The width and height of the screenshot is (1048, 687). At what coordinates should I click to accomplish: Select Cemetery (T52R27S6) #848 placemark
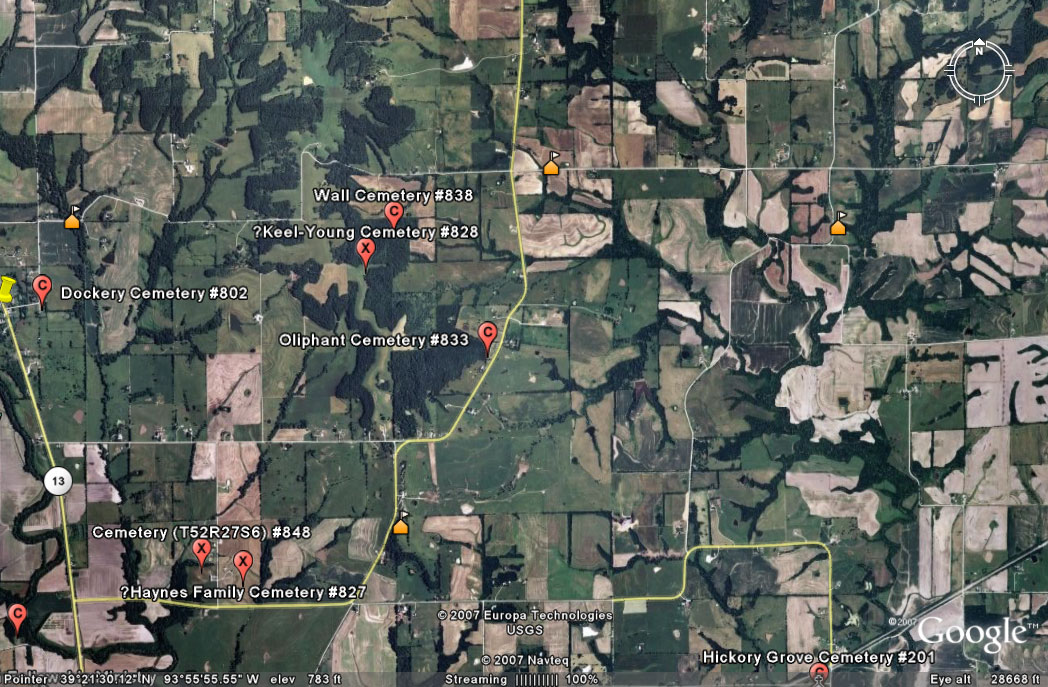click(x=202, y=551)
